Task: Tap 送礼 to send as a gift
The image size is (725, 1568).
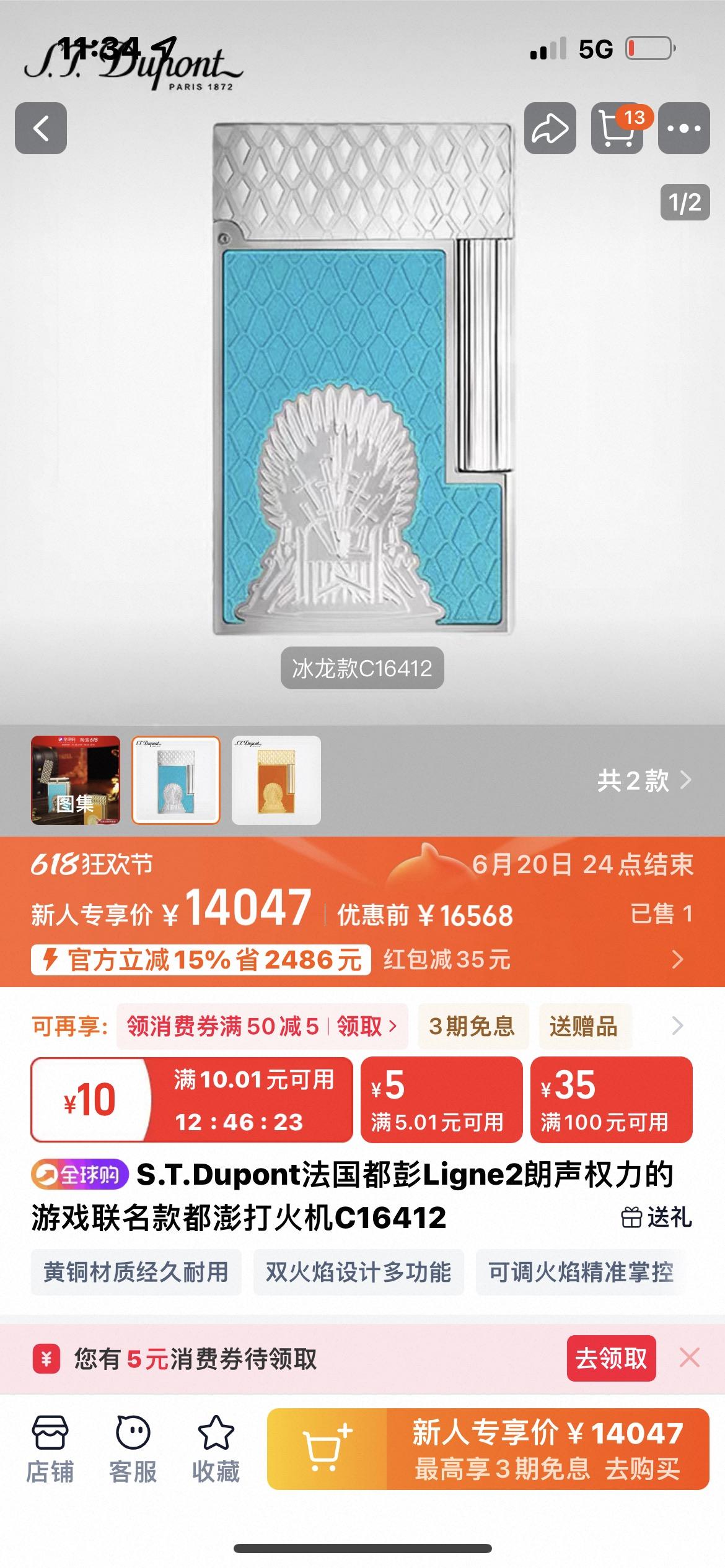Action: click(x=656, y=1217)
